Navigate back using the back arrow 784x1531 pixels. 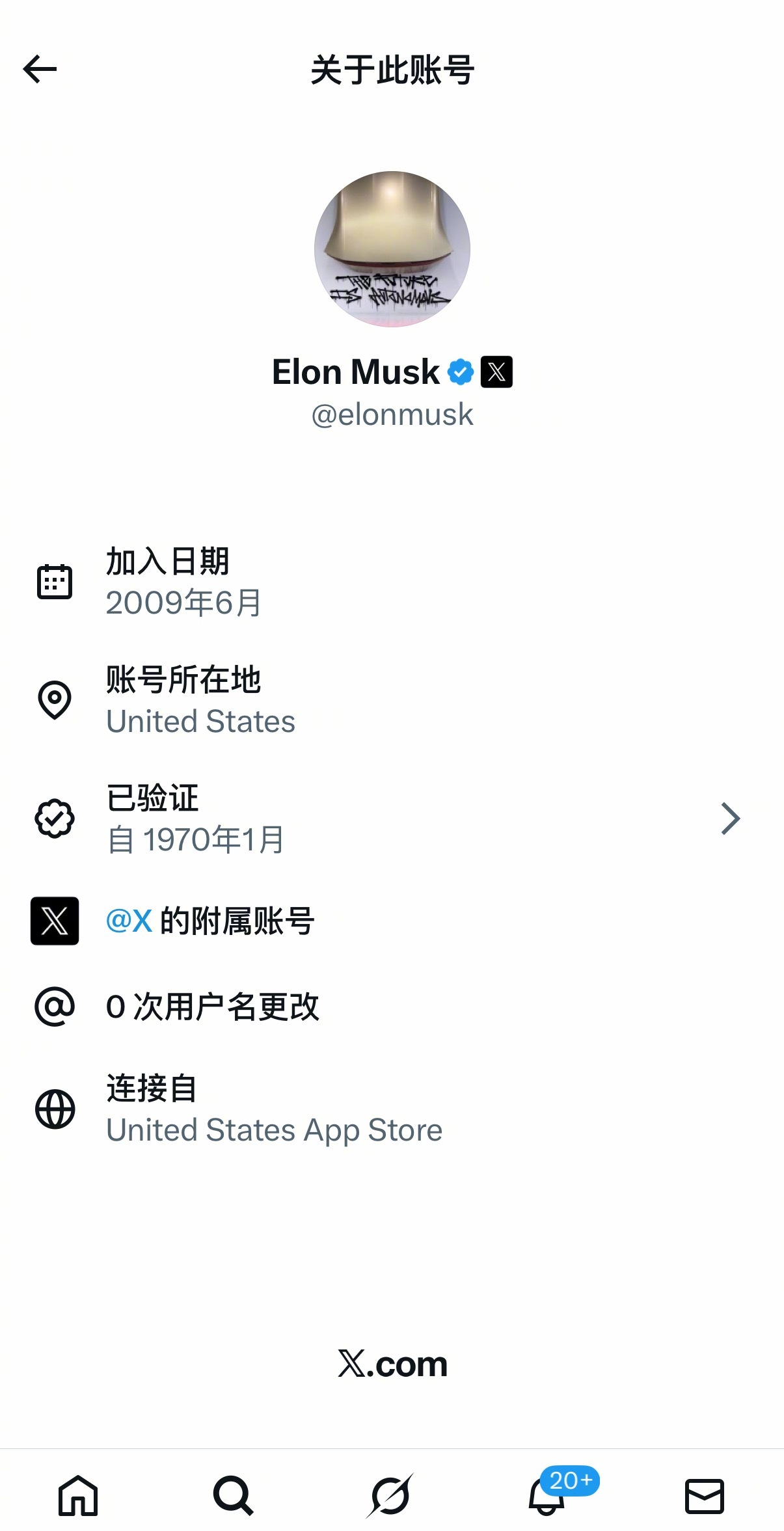(39, 68)
